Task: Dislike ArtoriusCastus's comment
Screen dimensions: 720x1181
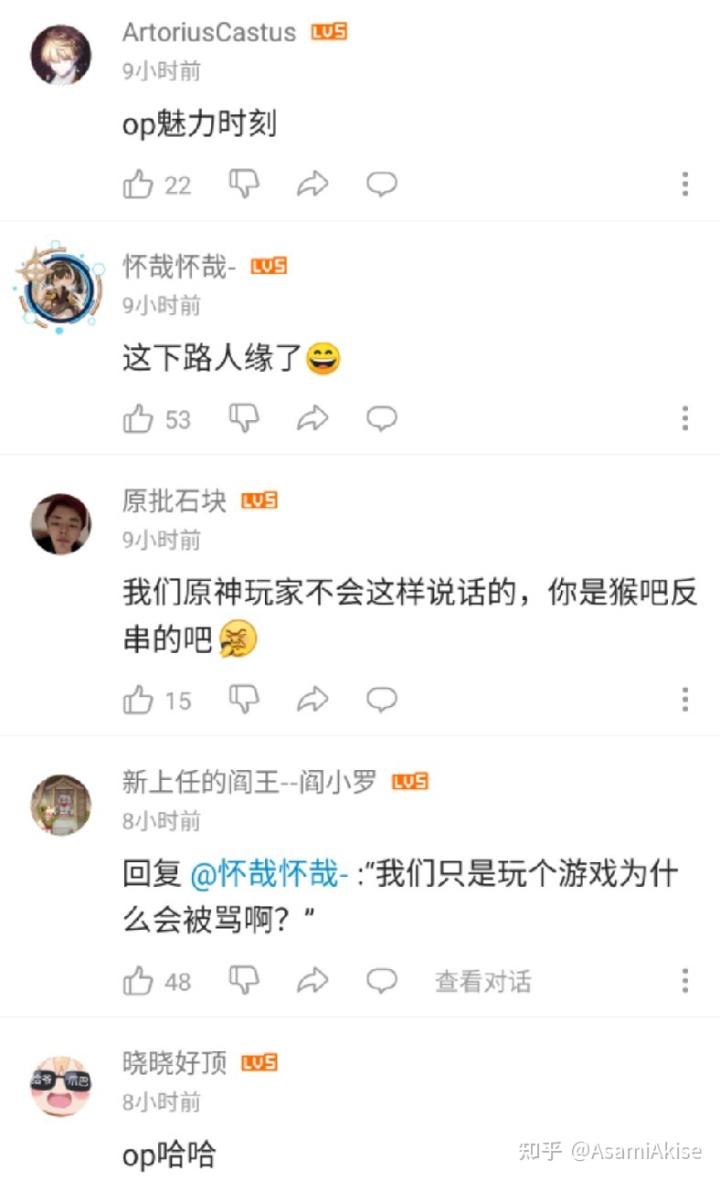Action: [x=244, y=184]
